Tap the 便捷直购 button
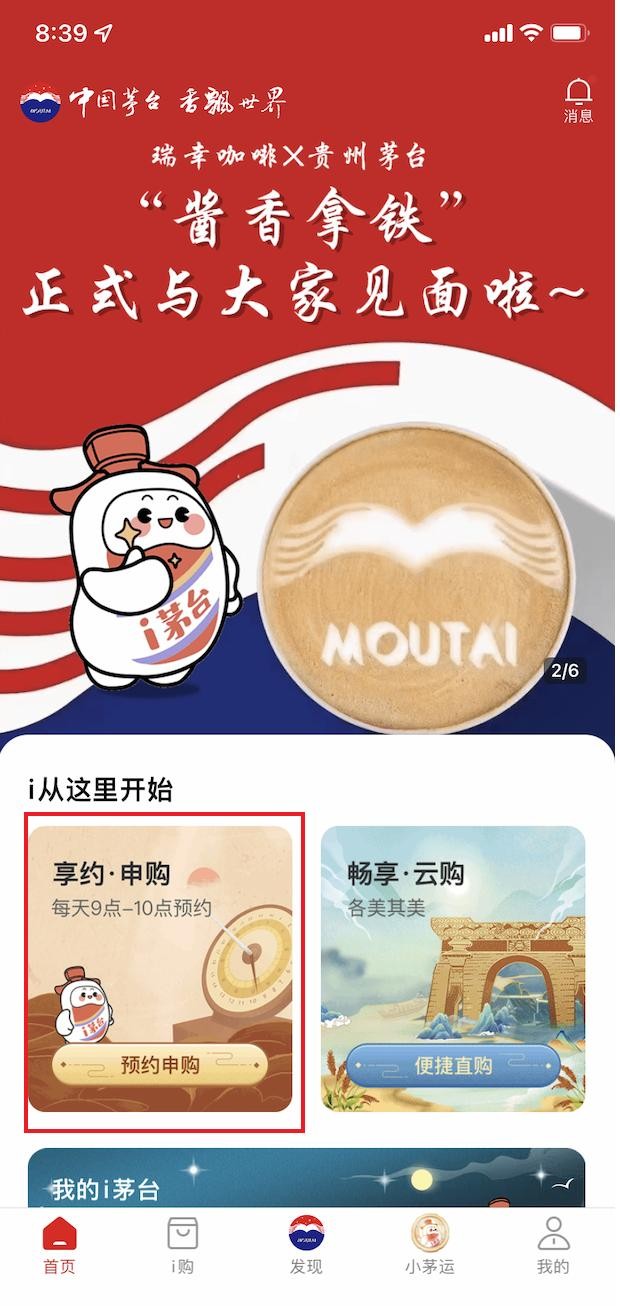The height and width of the screenshot is (1306, 620). tap(453, 1066)
